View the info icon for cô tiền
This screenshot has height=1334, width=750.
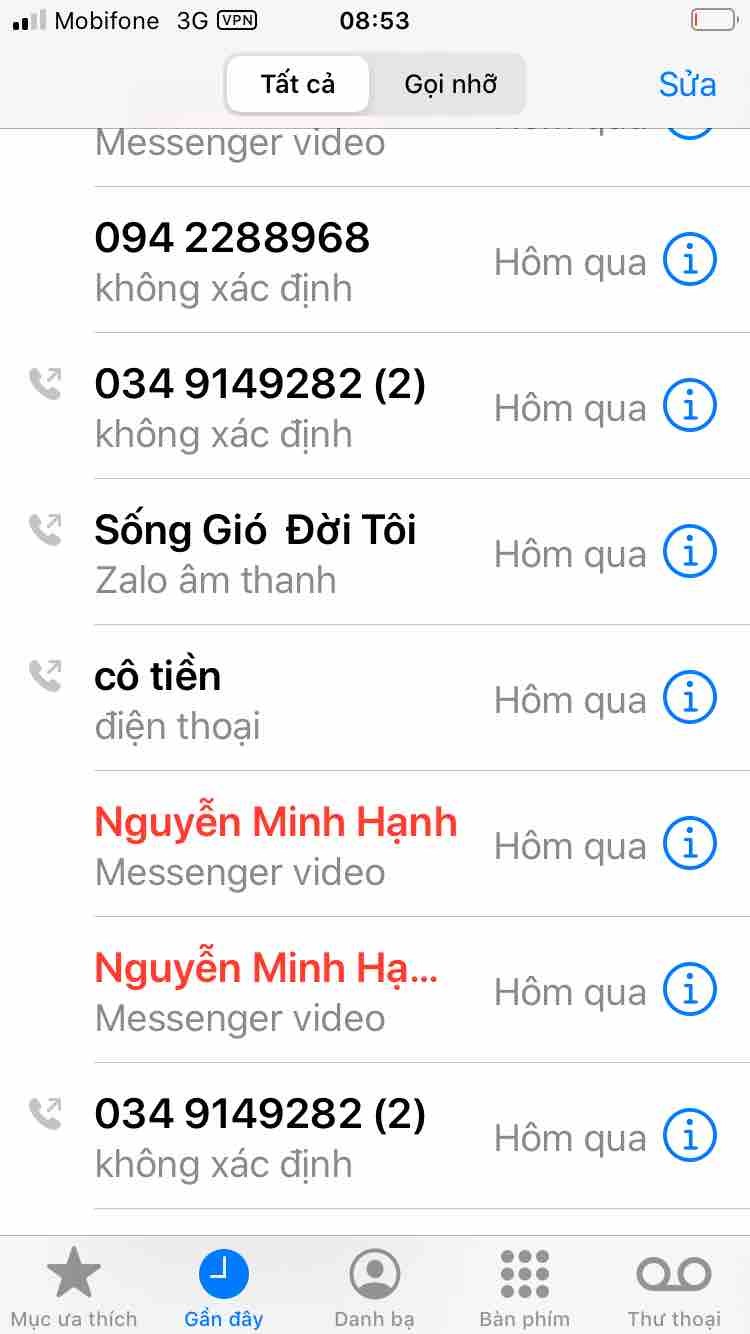[690, 698]
